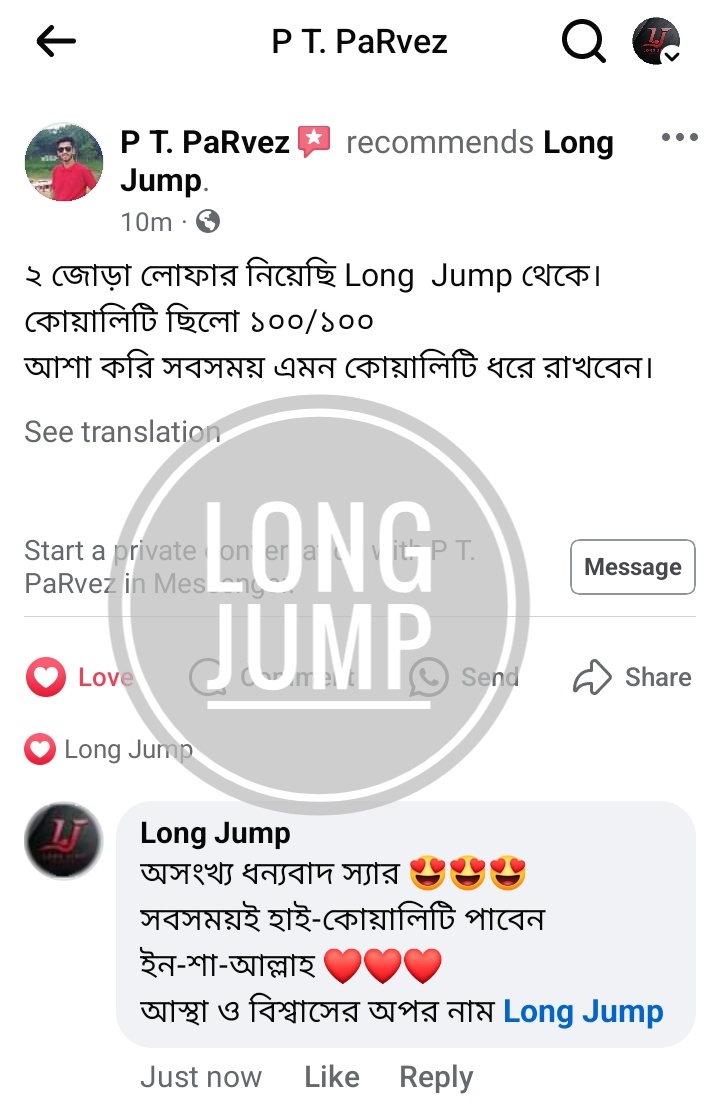This screenshot has height=1110, width=720.
Task: Open P T. PaRvez's profile from the post author name
Action: [x=205, y=143]
